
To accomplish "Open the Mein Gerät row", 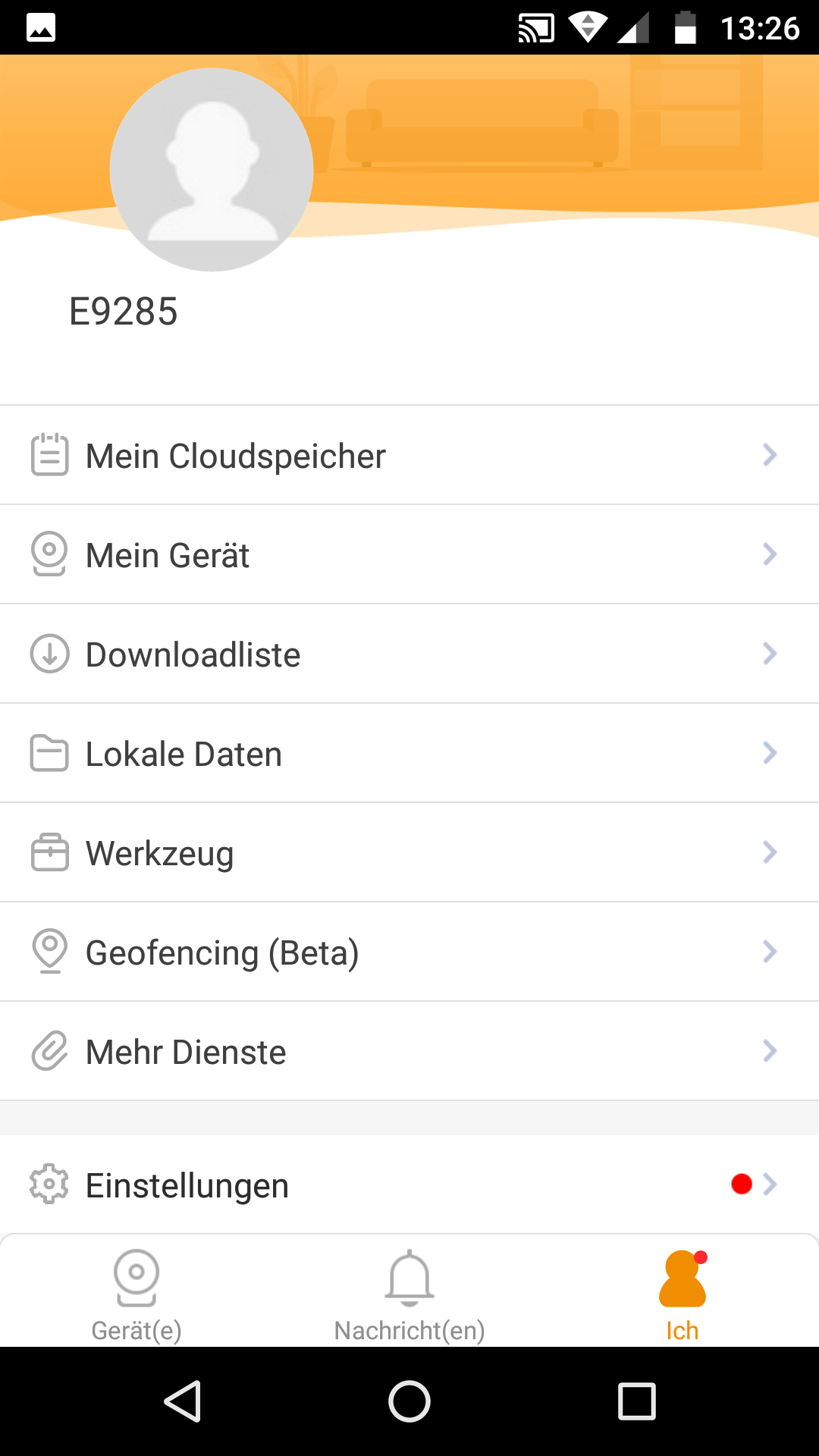I will pos(409,554).
